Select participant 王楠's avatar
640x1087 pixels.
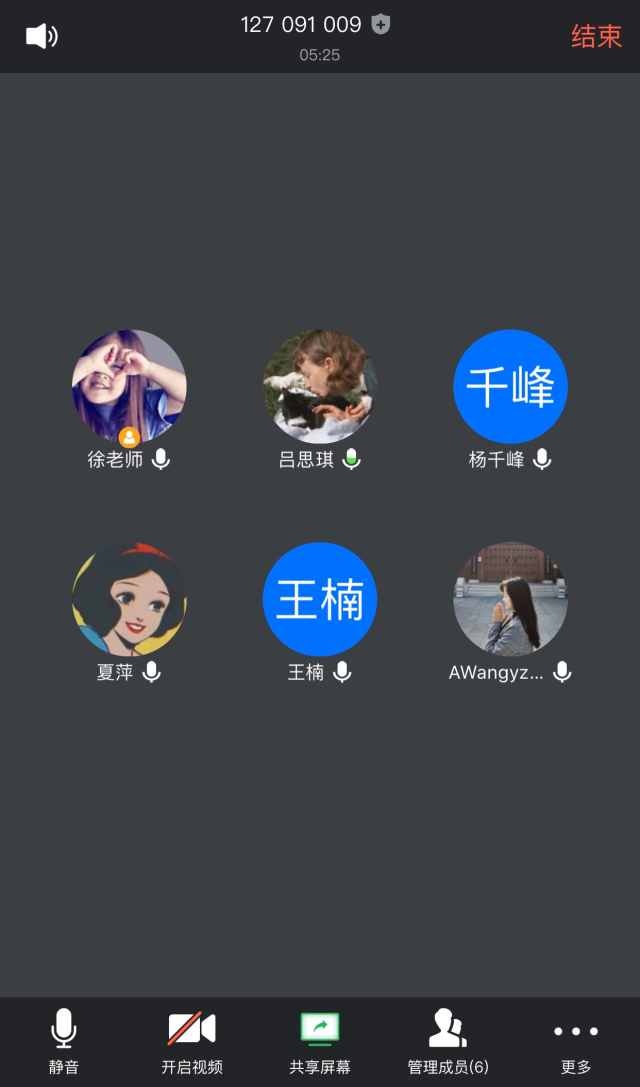(320, 599)
